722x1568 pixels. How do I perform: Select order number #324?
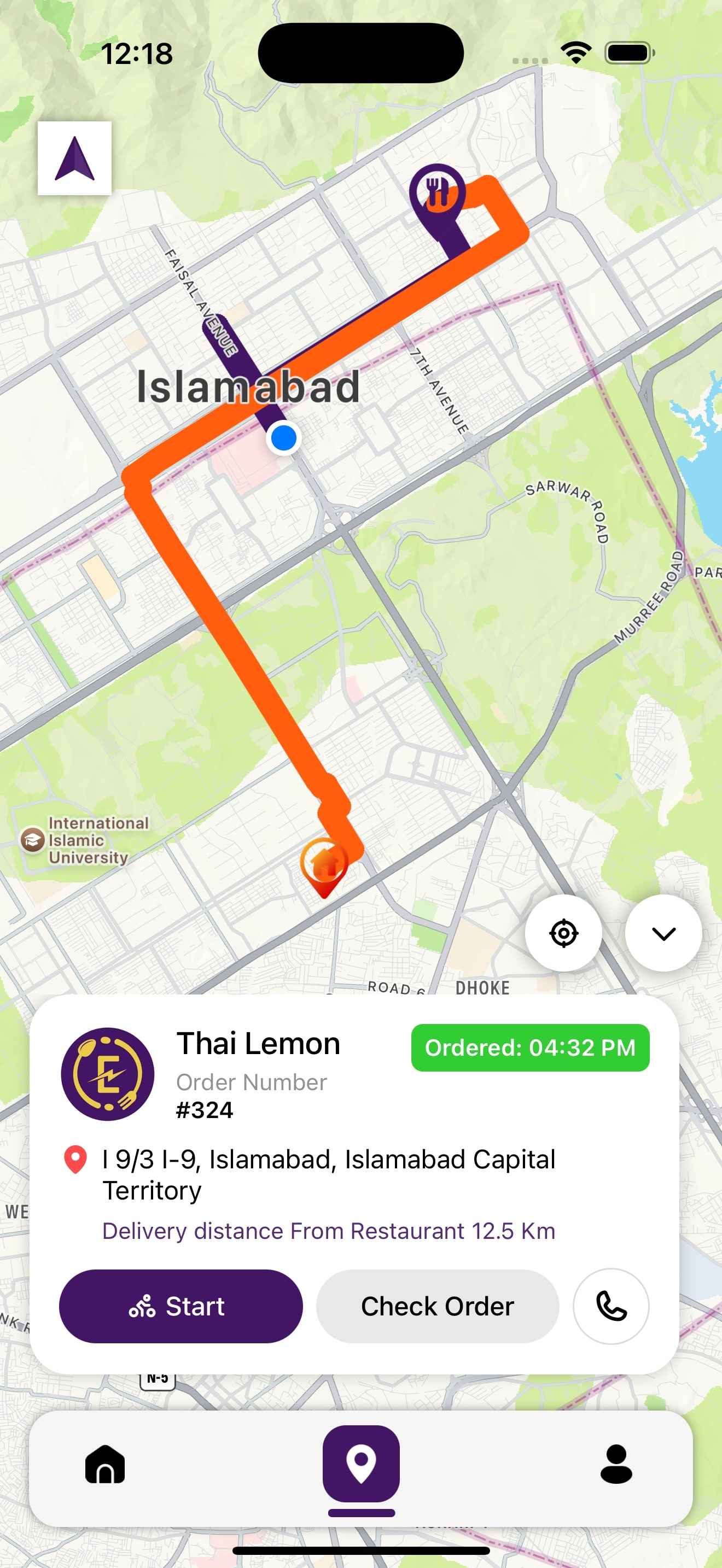tap(205, 1110)
